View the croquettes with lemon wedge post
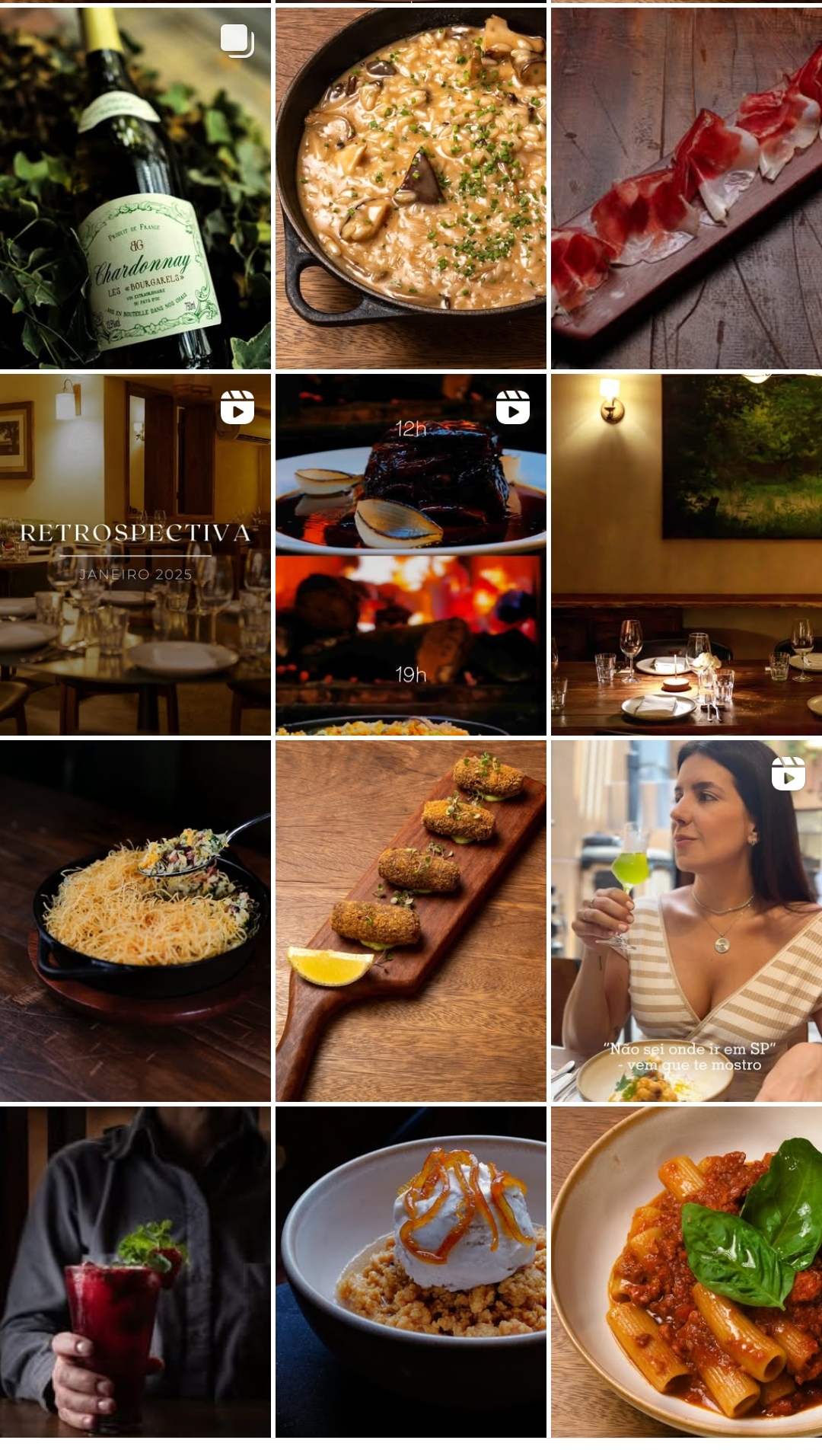The height and width of the screenshot is (1456, 822). pyautogui.click(x=410, y=921)
